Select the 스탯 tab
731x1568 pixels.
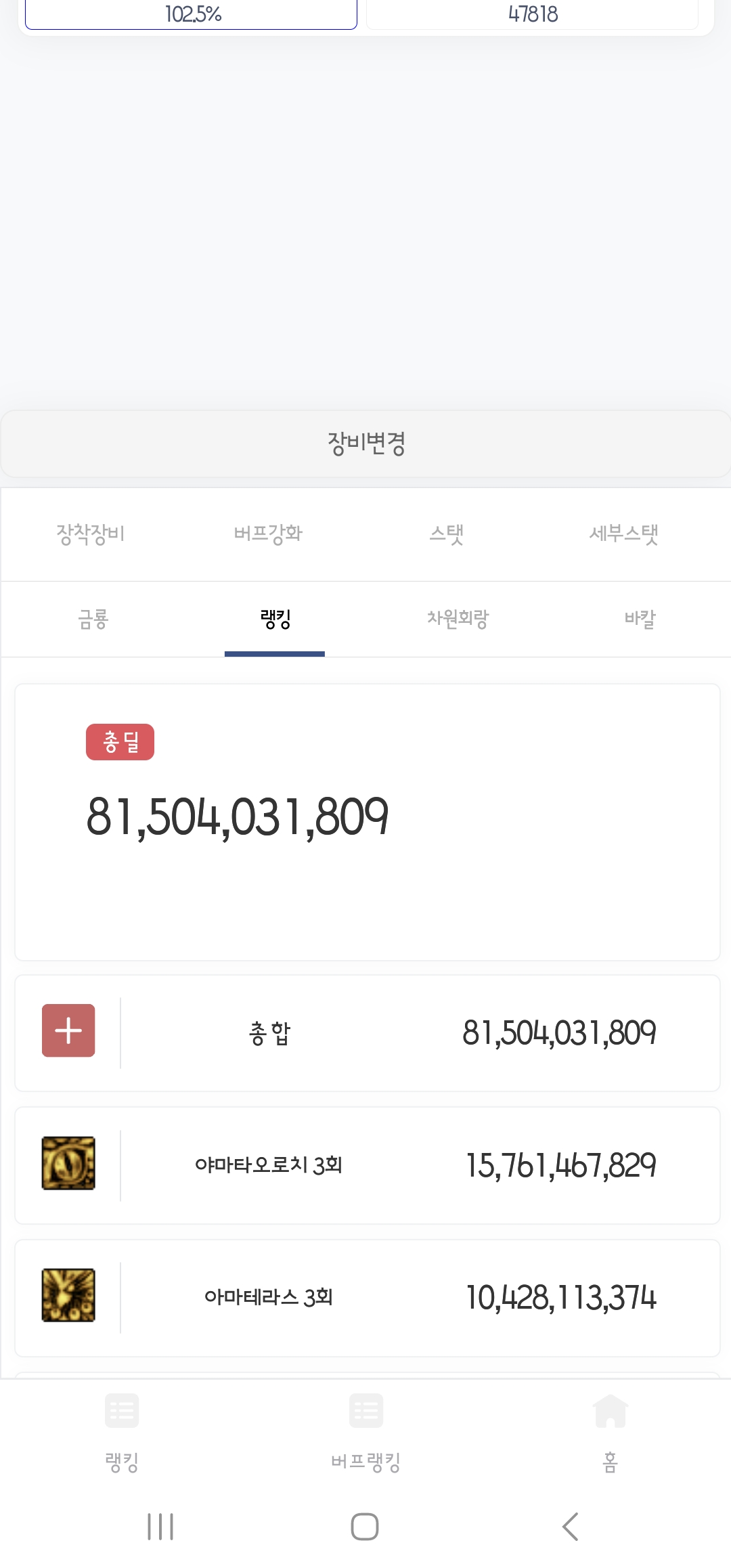pos(447,533)
